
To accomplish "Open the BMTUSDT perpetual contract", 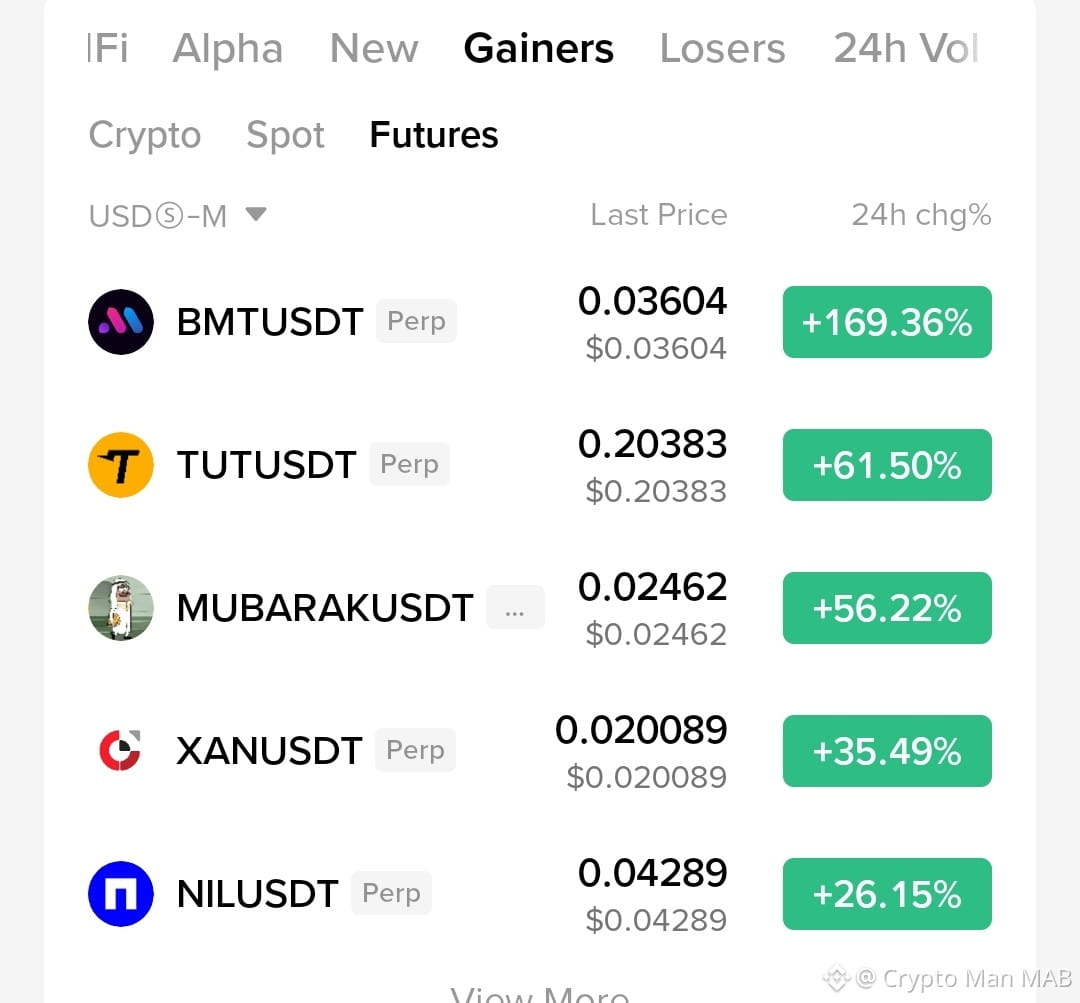I will 540,322.
